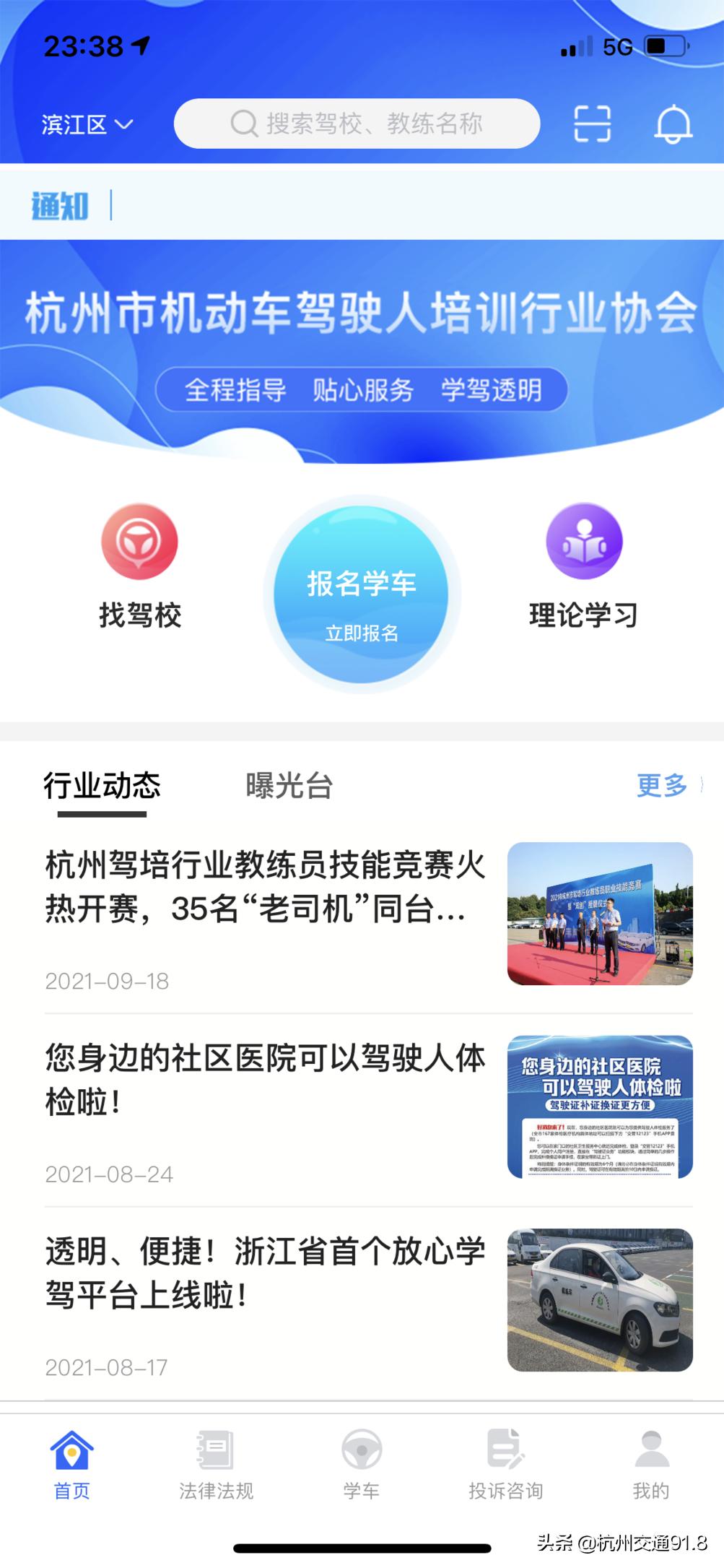Open notifications via the bell icon
The height and width of the screenshot is (1568, 724).
[x=673, y=123]
